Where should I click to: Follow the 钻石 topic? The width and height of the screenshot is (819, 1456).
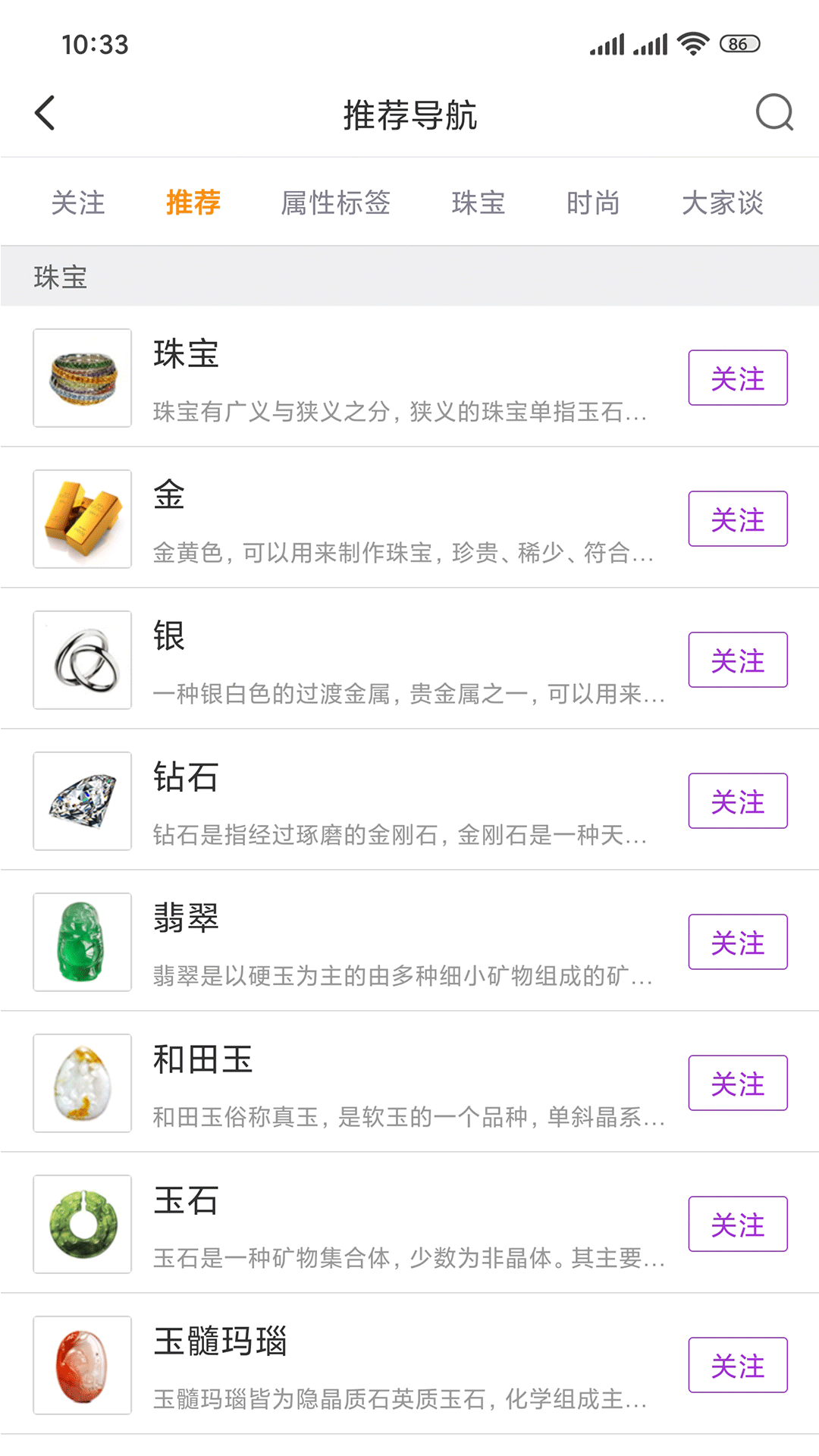[x=737, y=801]
